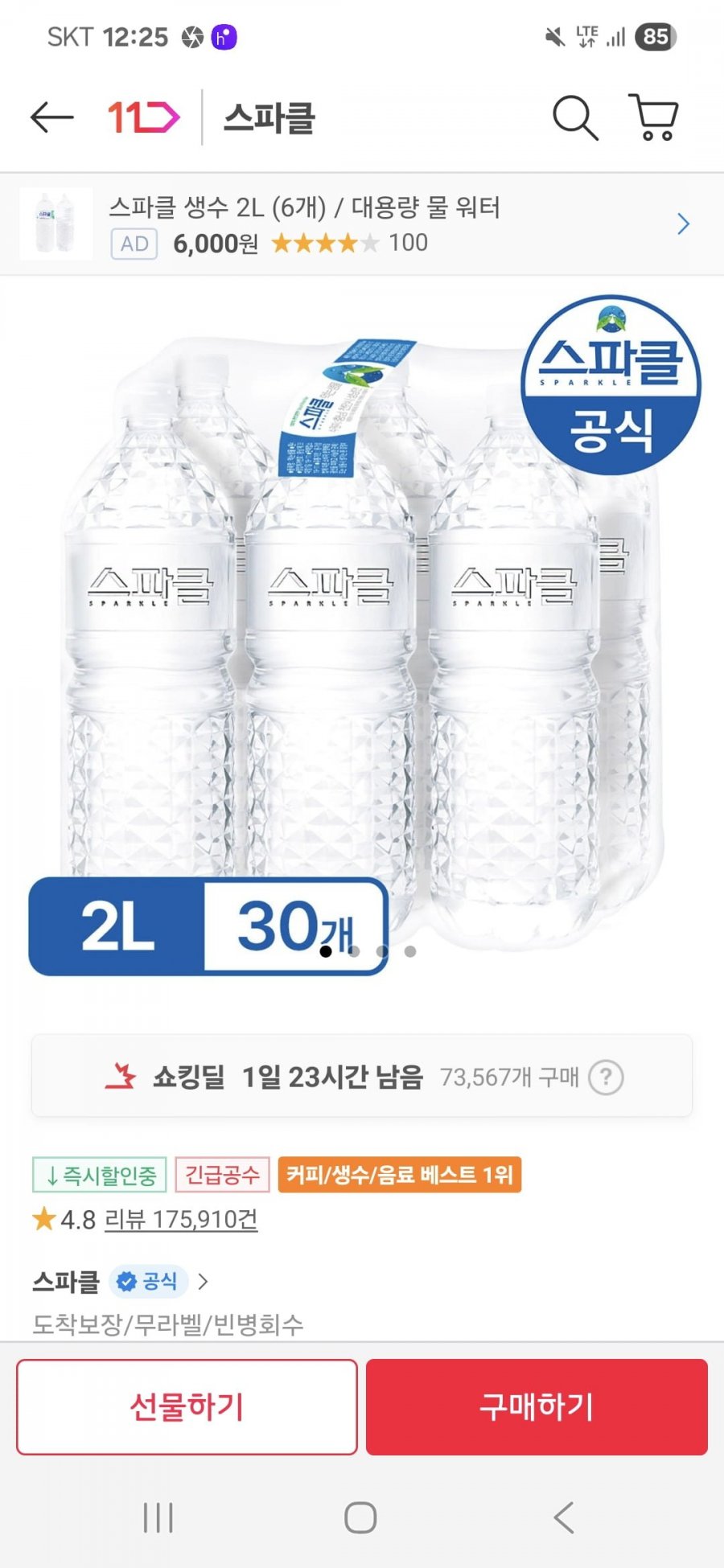Open the 리뷰 175,910건 link
The image size is (724, 1568).
click(x=181, y=1220)
